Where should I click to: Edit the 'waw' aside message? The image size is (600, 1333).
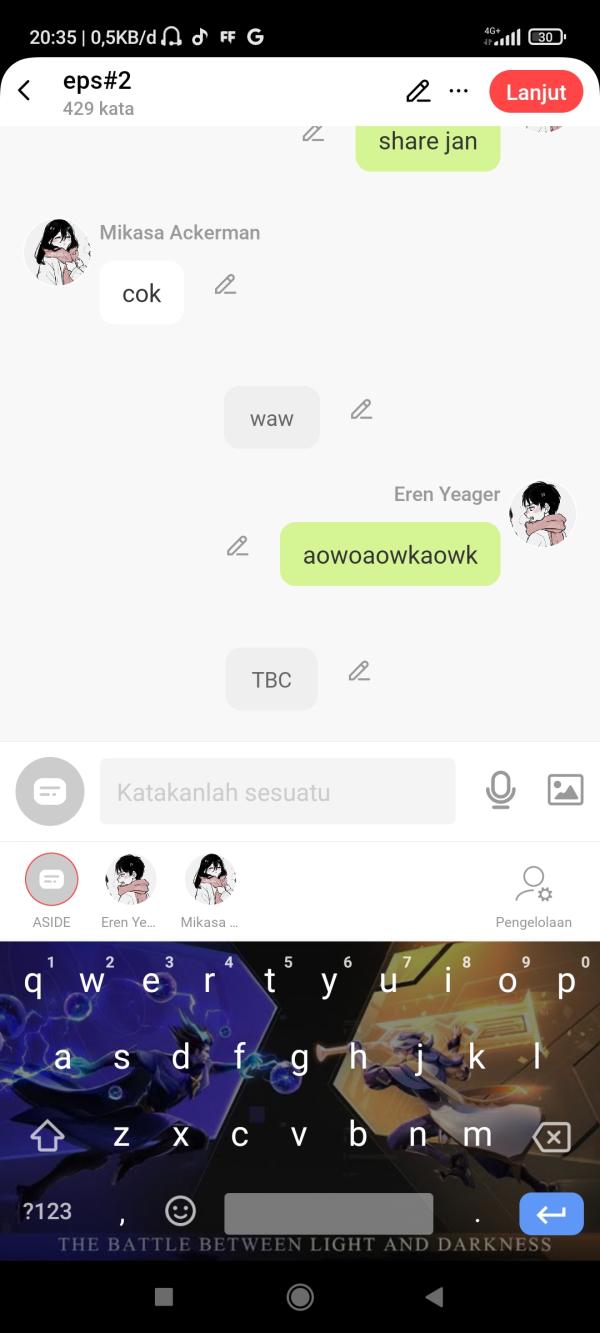point(361,409)
